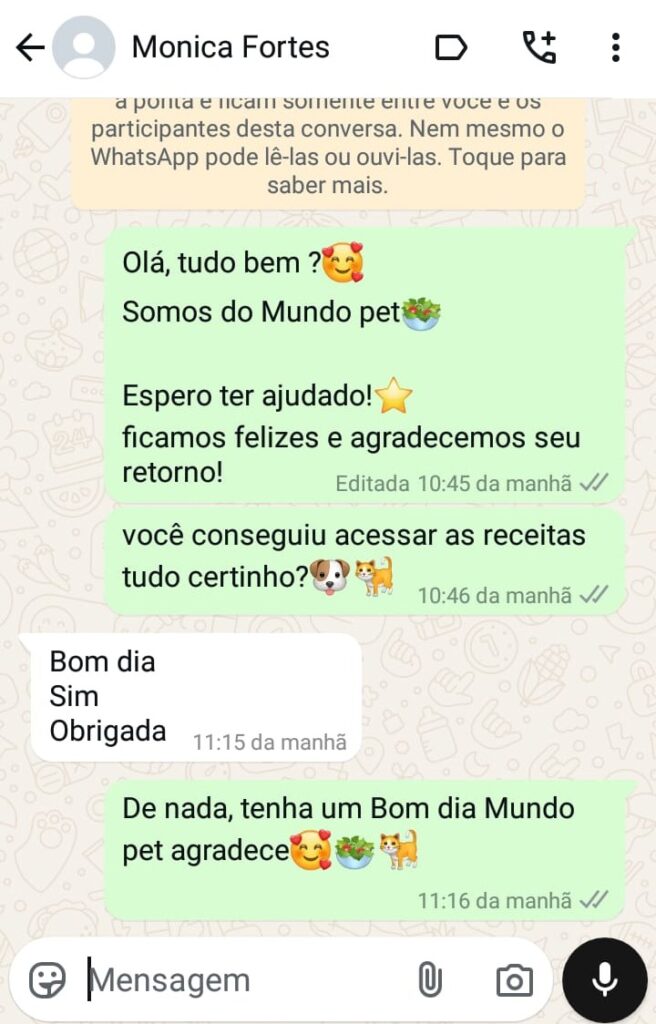
Task: Open the emoji and sticker picker
Action: coord(47,980)
